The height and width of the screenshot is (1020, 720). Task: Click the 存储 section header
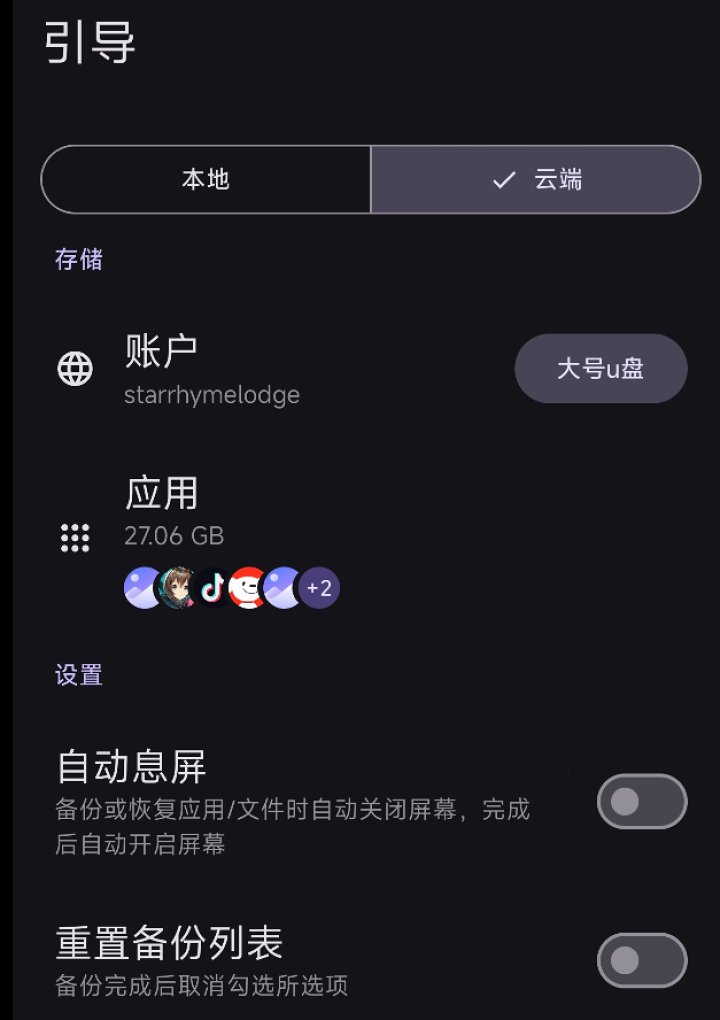(x=78, y=260)
